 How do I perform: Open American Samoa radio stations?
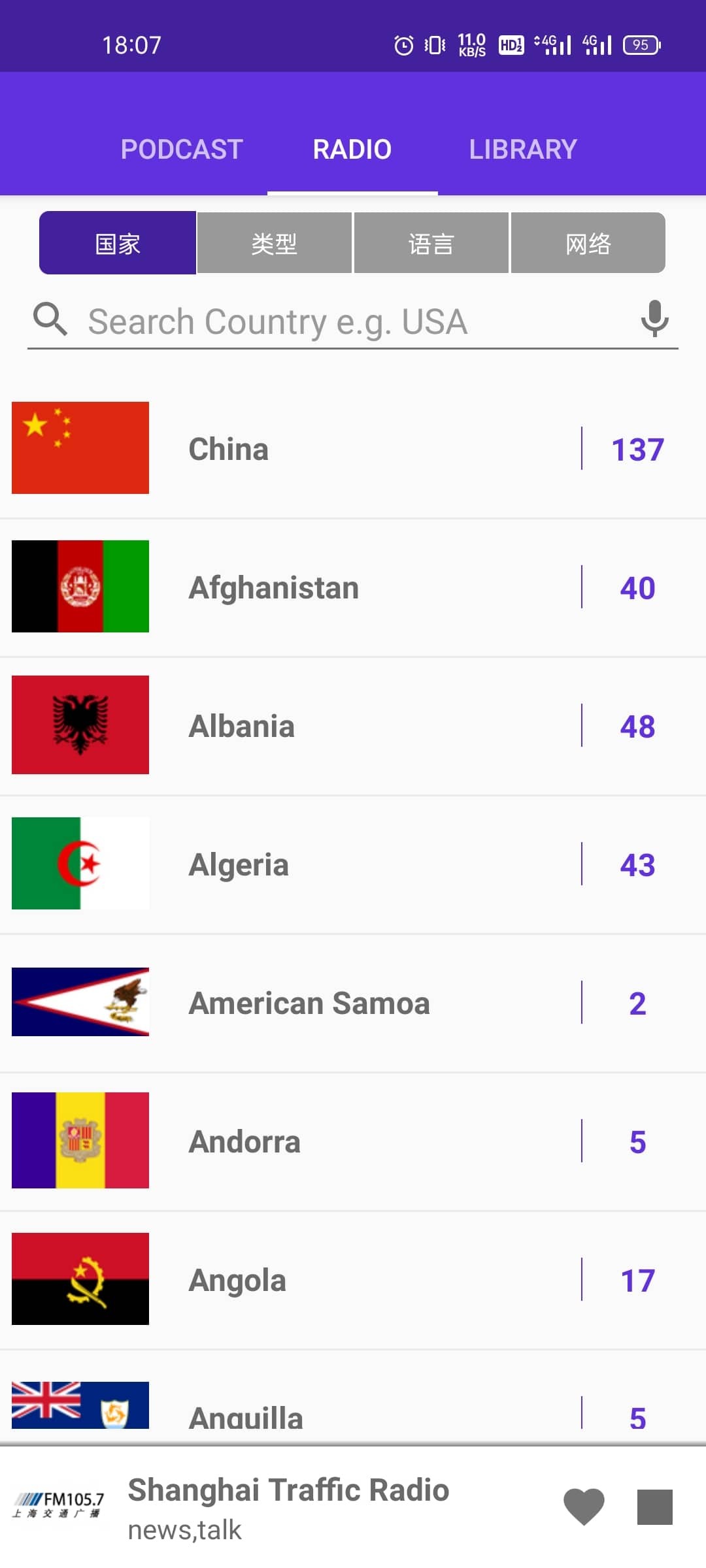pyautogui.click(x=353, y=1003)
